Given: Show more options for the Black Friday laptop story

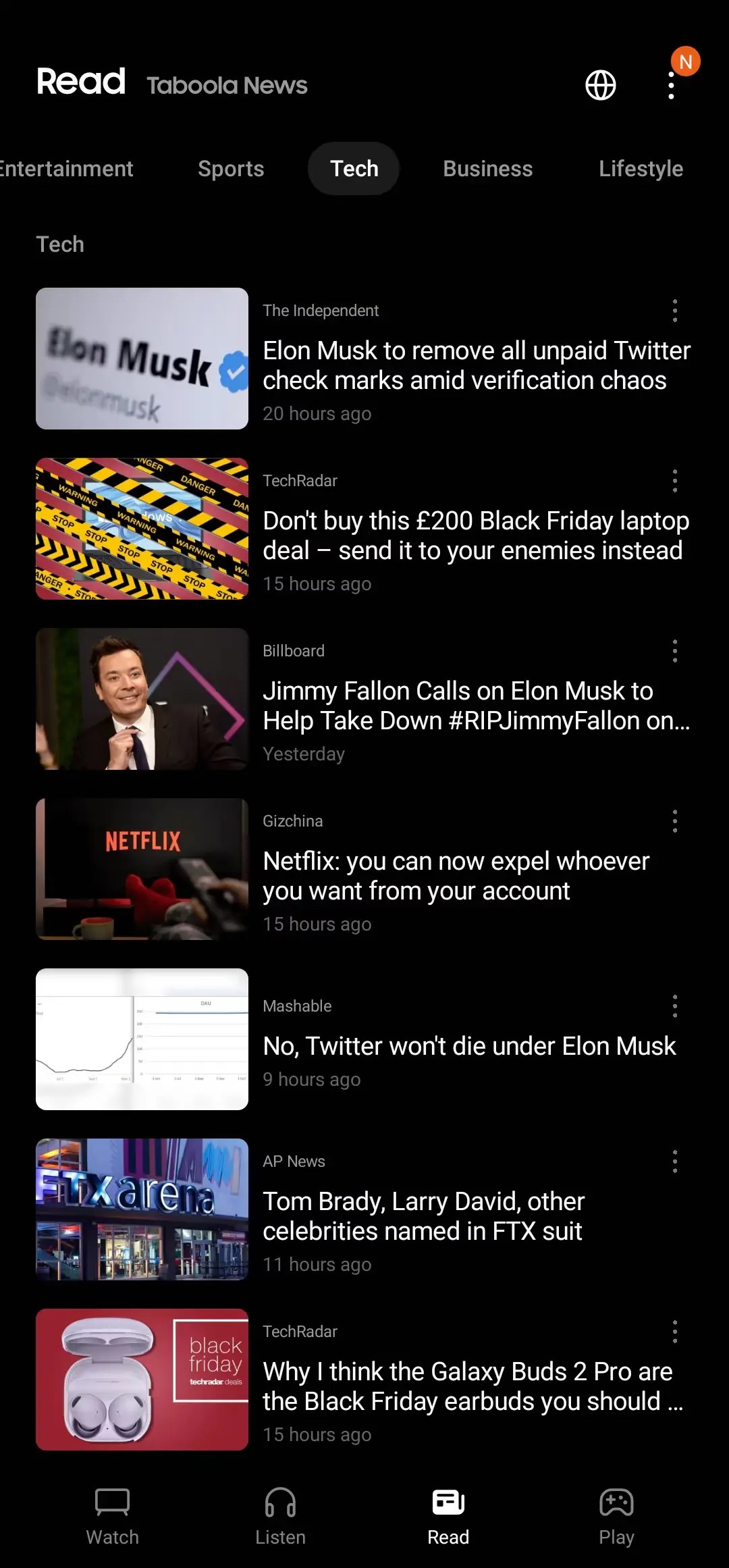Looking at the screenshot, I should 674,481.
